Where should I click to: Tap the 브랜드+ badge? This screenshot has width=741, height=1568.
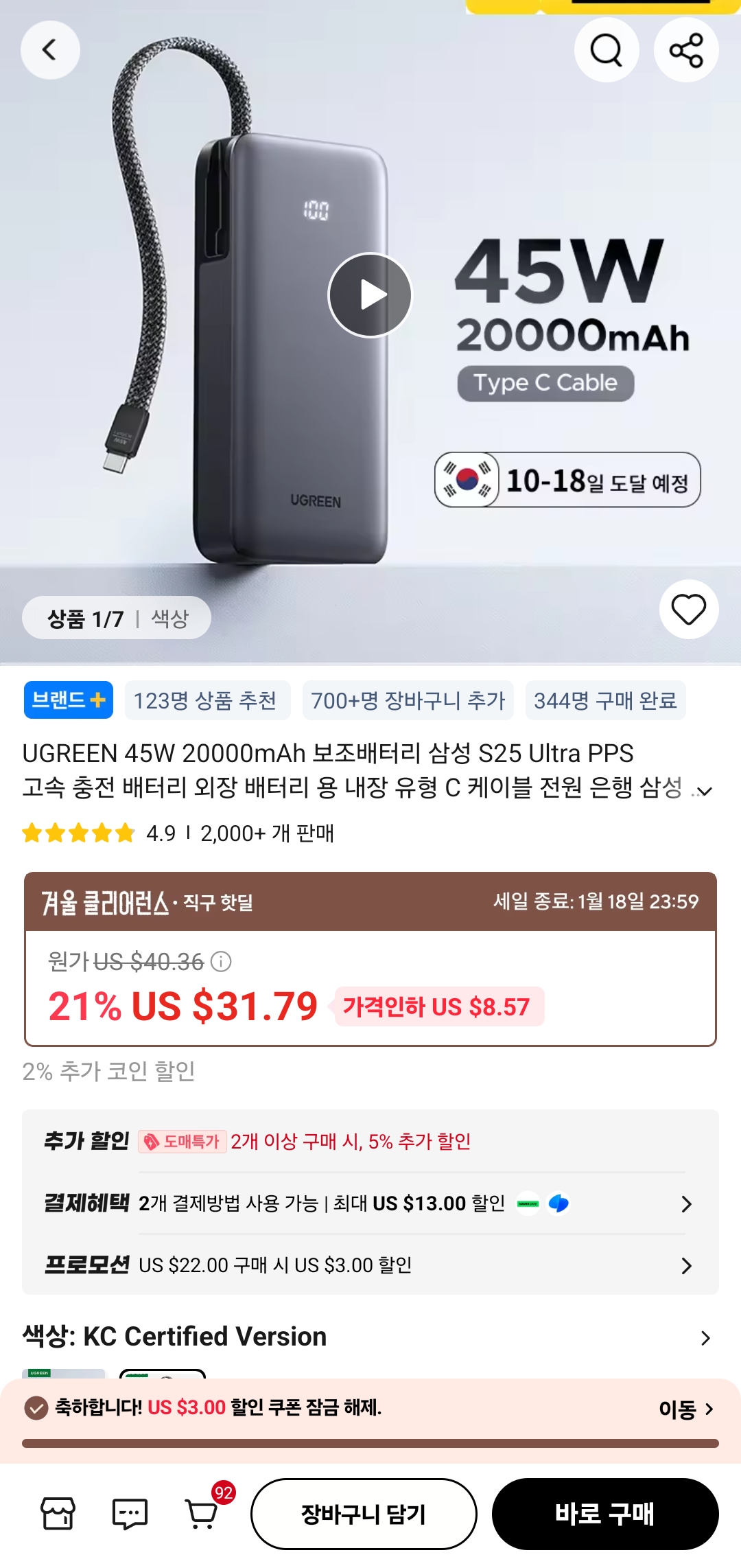67,701
